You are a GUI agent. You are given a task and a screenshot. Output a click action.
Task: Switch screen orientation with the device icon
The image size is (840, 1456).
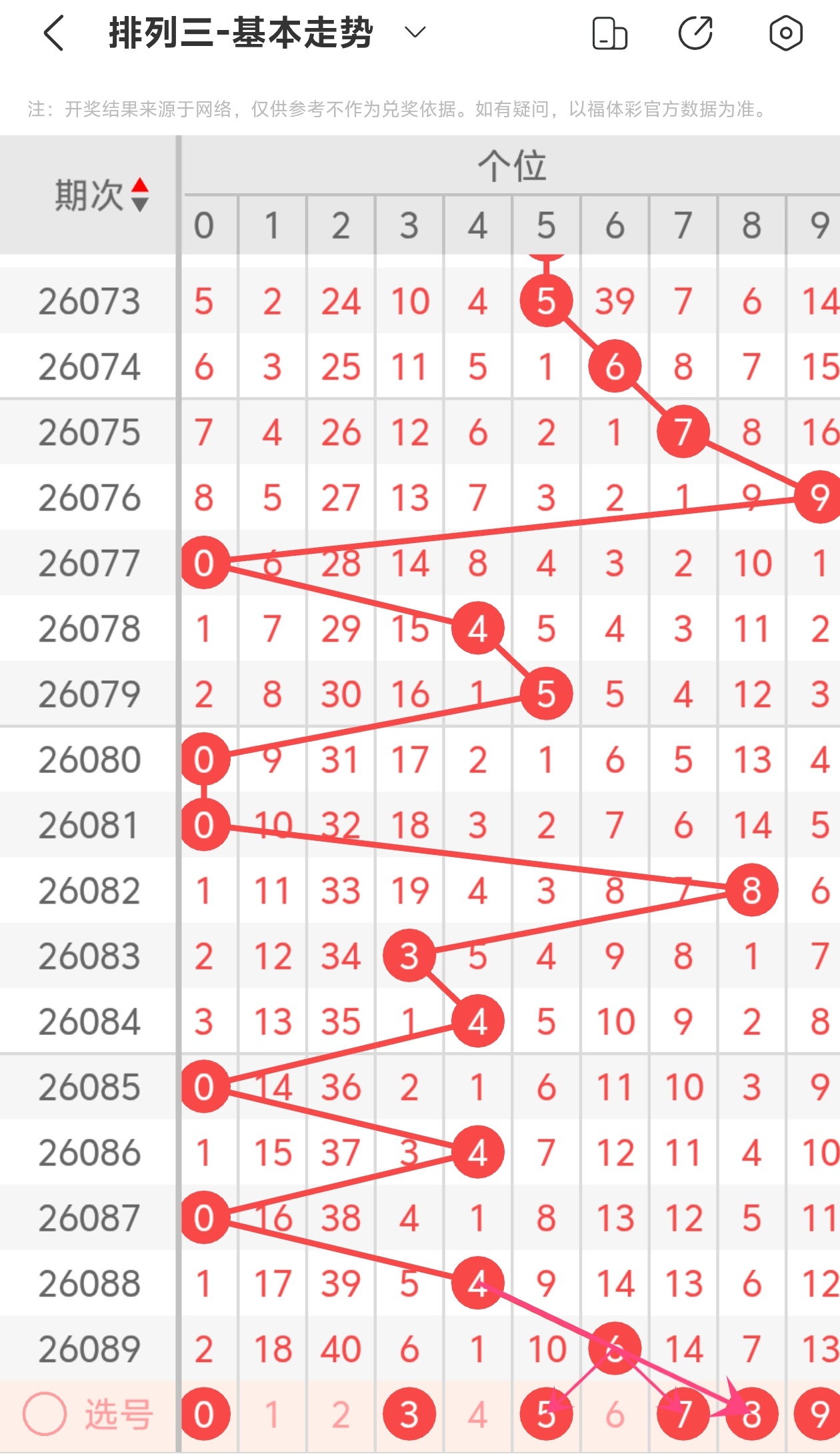[x=609, y=34]
